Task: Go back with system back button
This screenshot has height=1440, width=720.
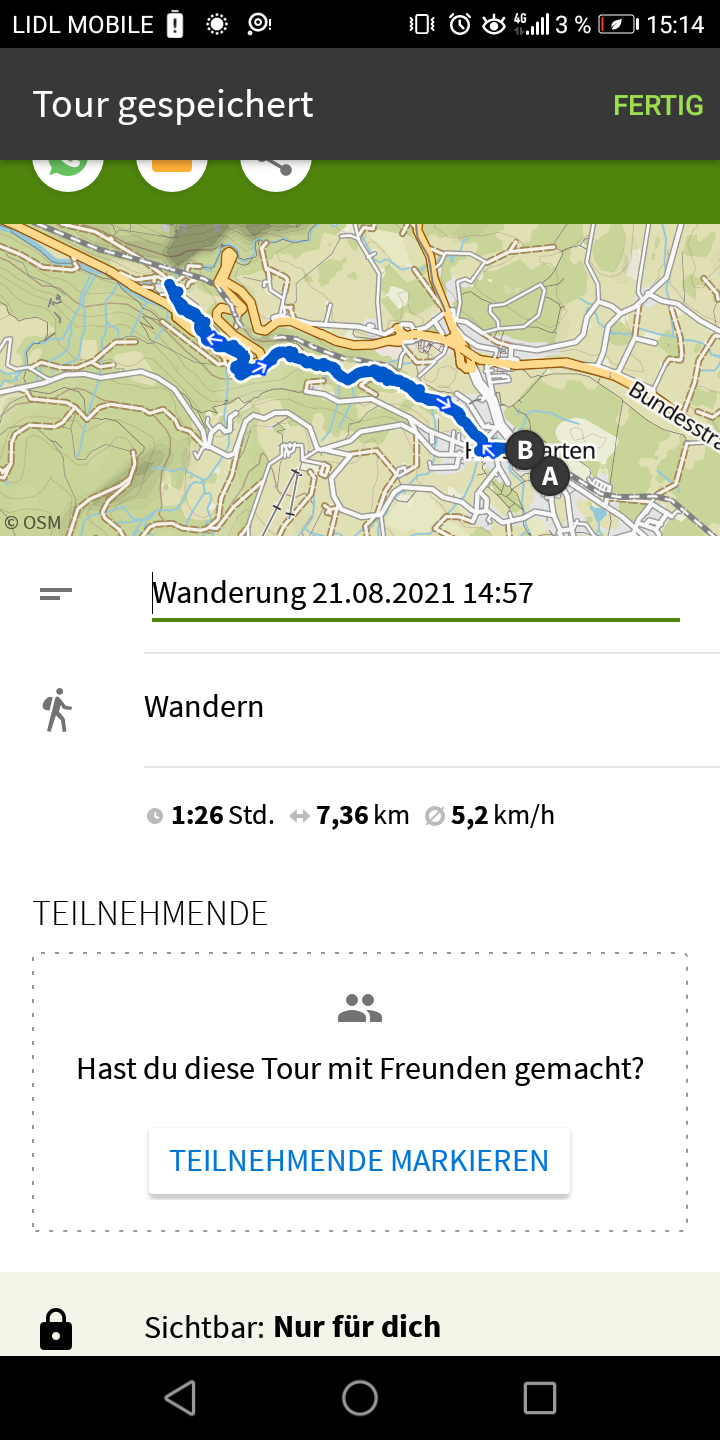Action: (180, 1398)
